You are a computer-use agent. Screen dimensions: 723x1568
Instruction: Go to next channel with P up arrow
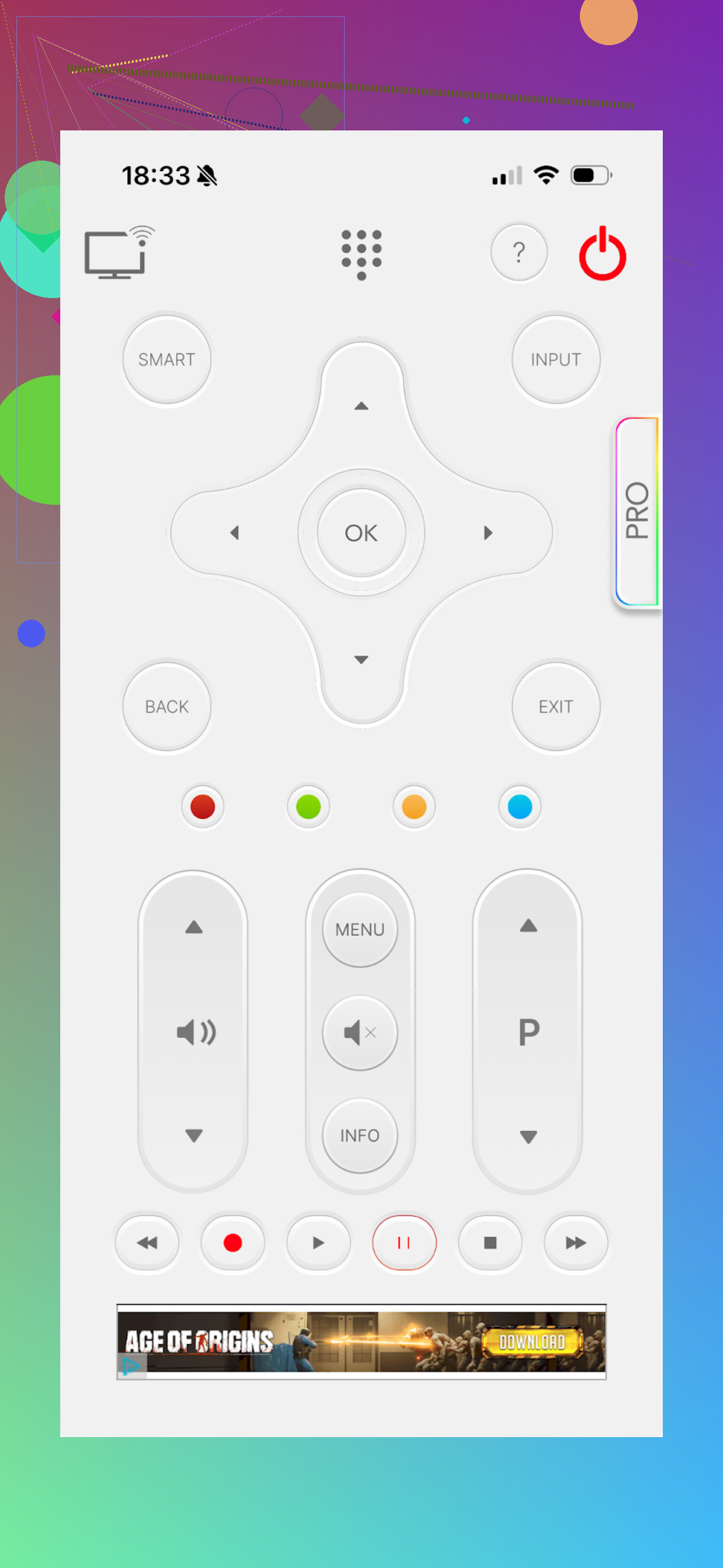[x=528, y=926]
